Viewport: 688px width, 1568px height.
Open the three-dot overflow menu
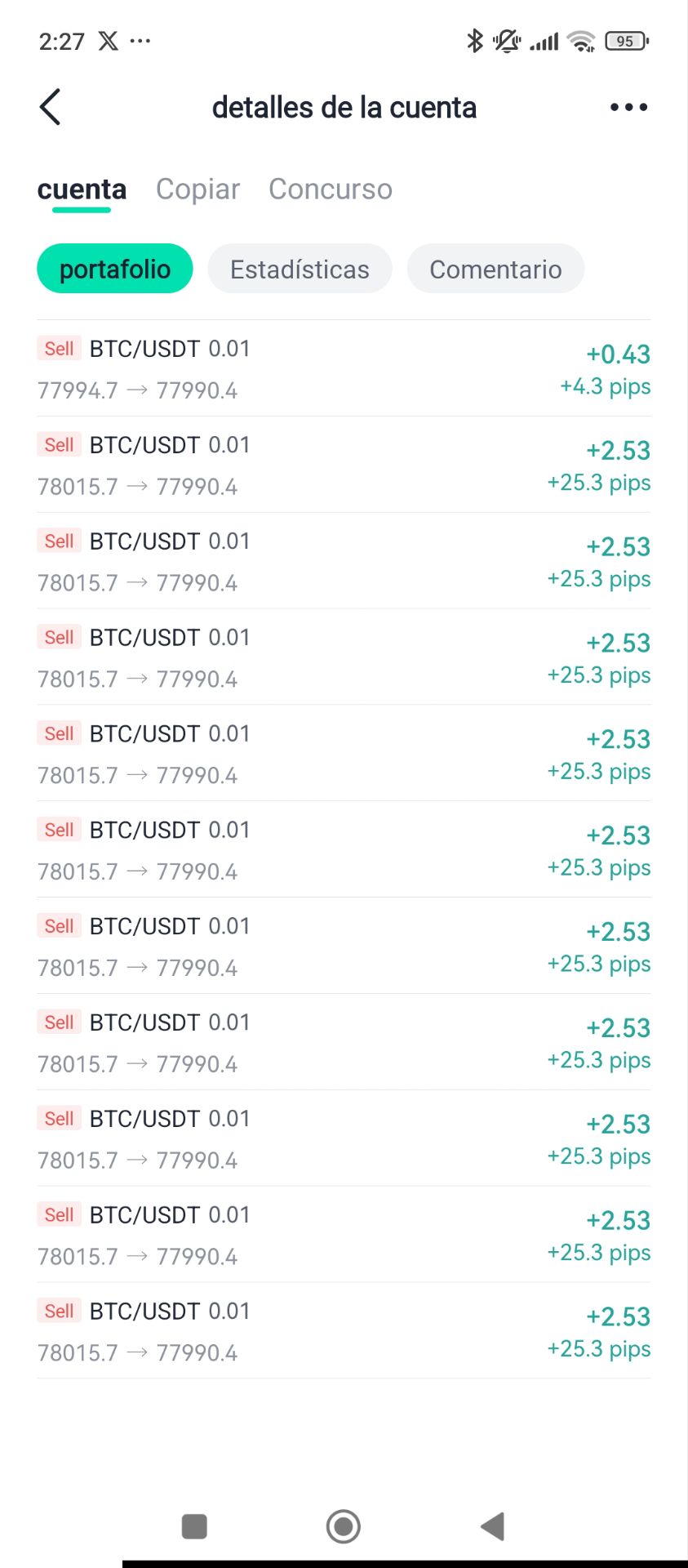coord(628,107)
